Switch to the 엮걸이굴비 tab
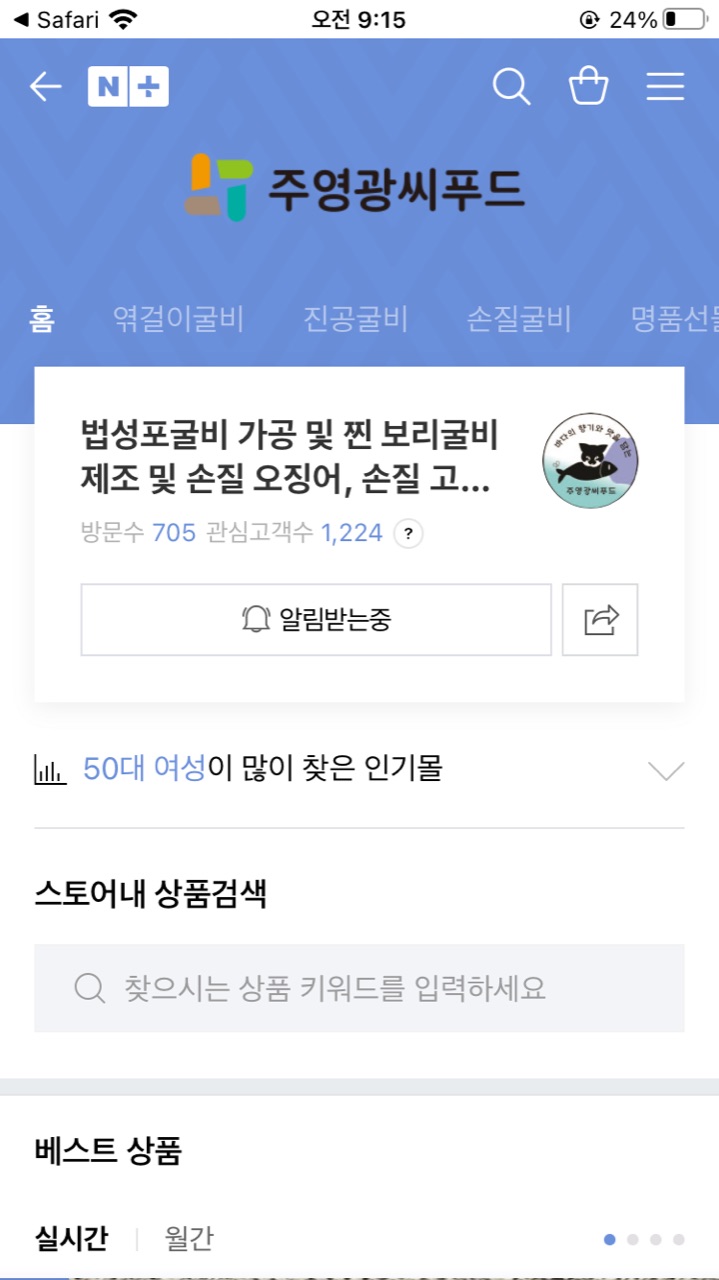 click(178, 320)
